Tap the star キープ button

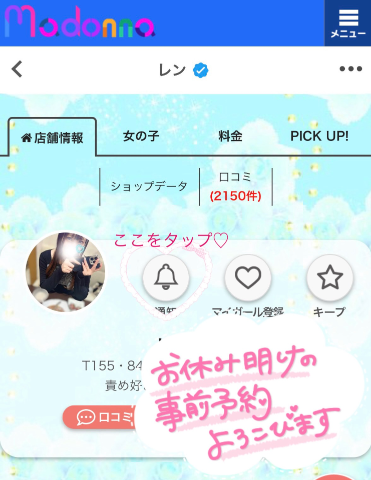(x=330, y=278)
